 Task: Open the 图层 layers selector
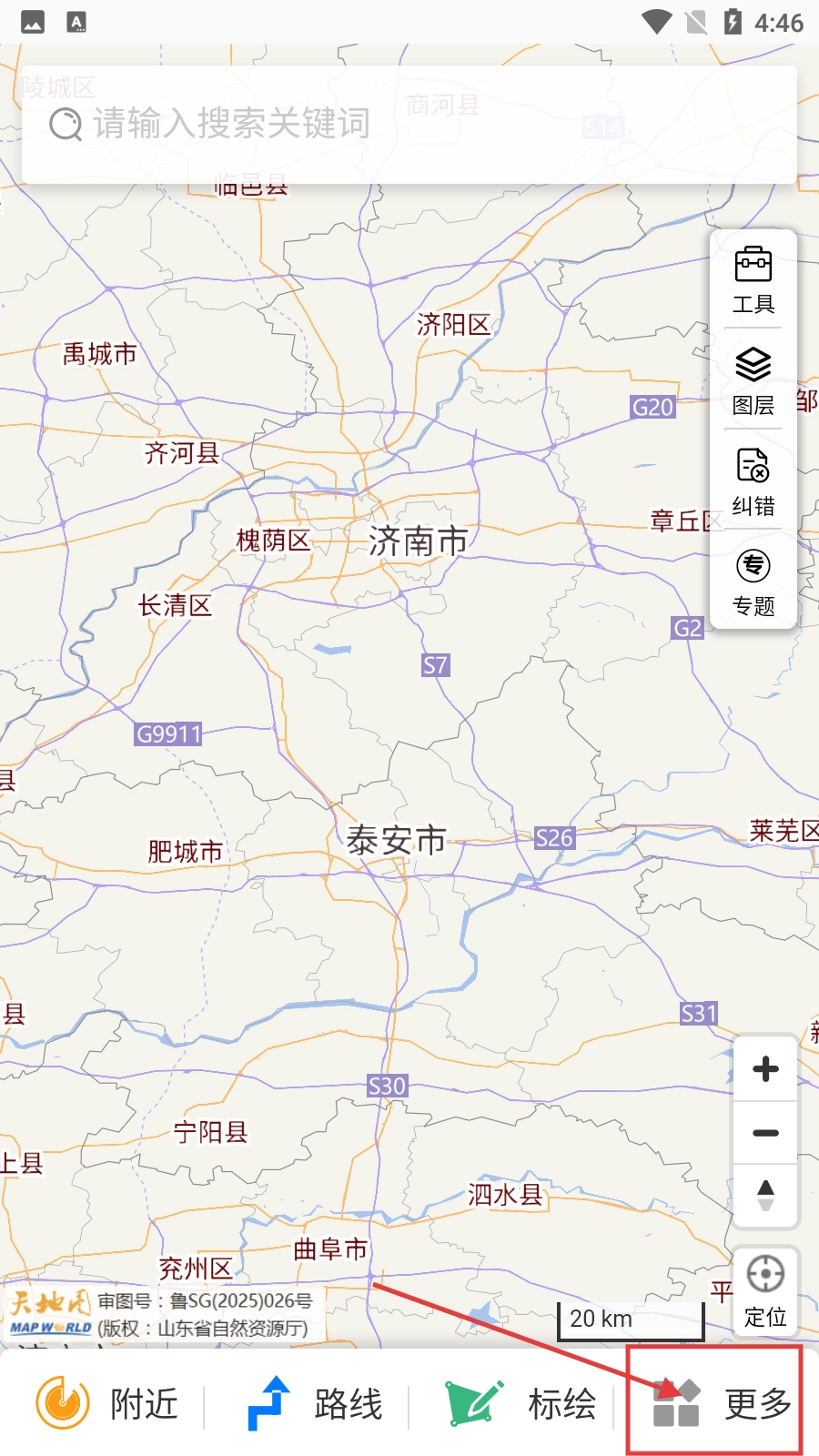(x=753, y=380)
